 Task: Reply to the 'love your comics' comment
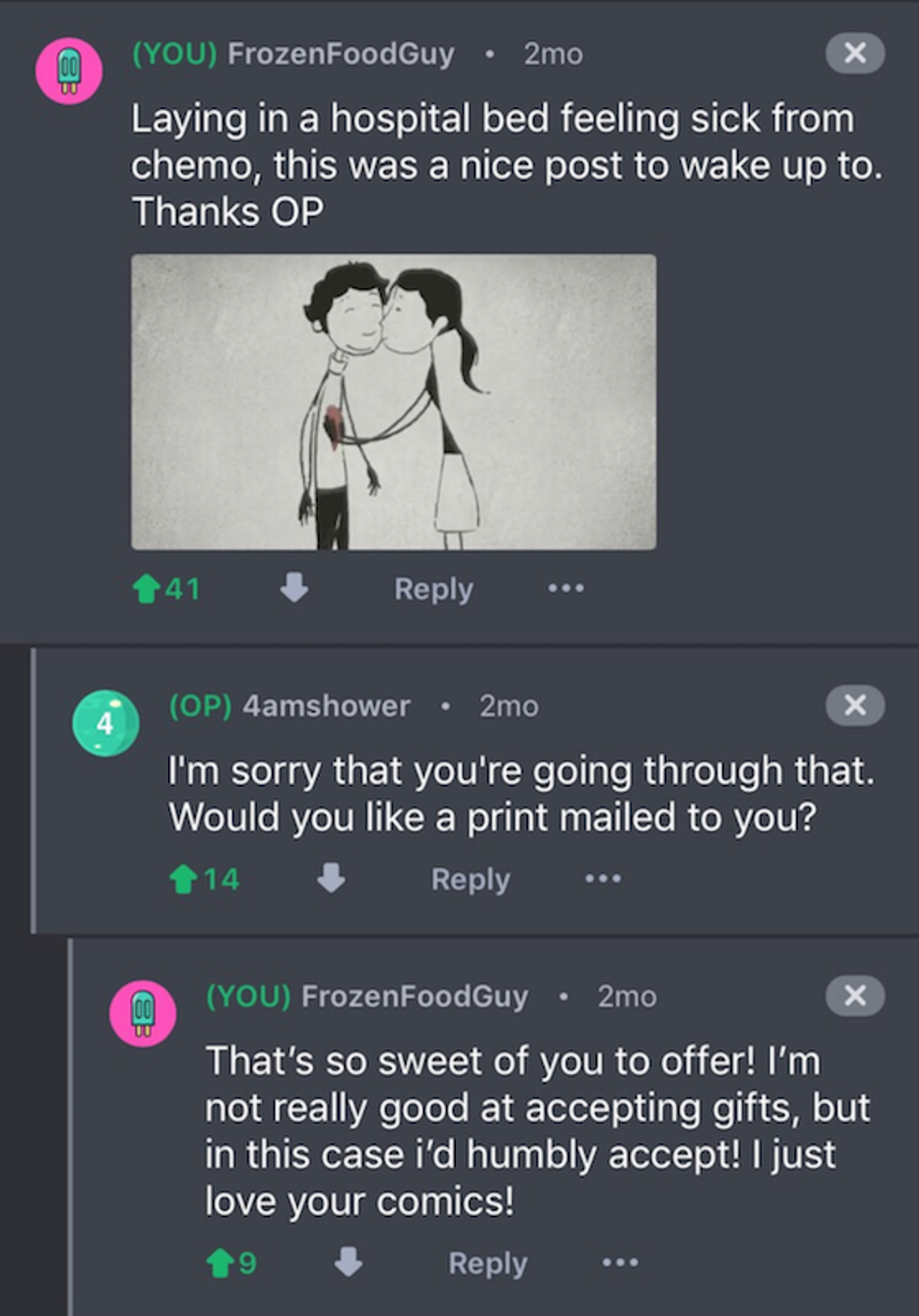coord(488,1263)
